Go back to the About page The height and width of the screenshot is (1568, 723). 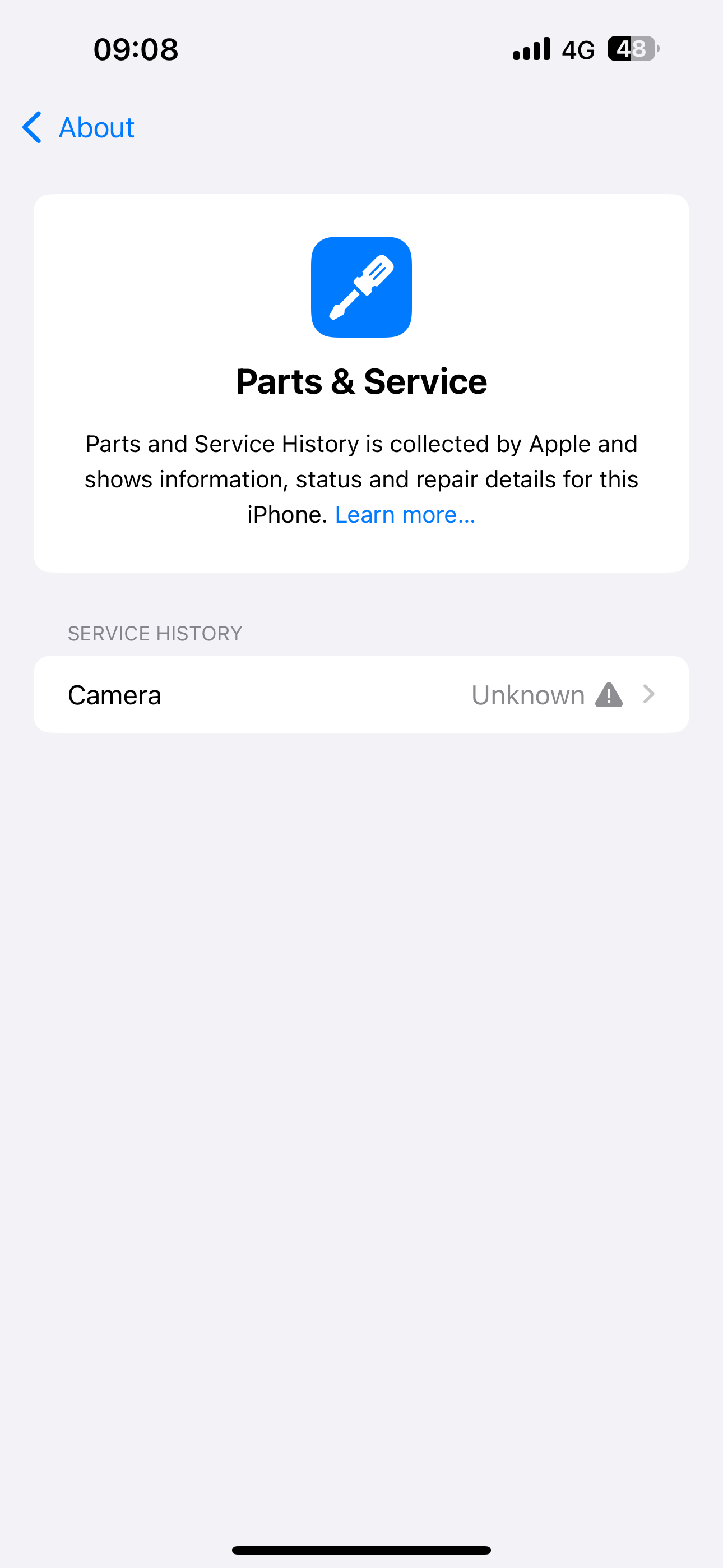(x=78, y=127)
